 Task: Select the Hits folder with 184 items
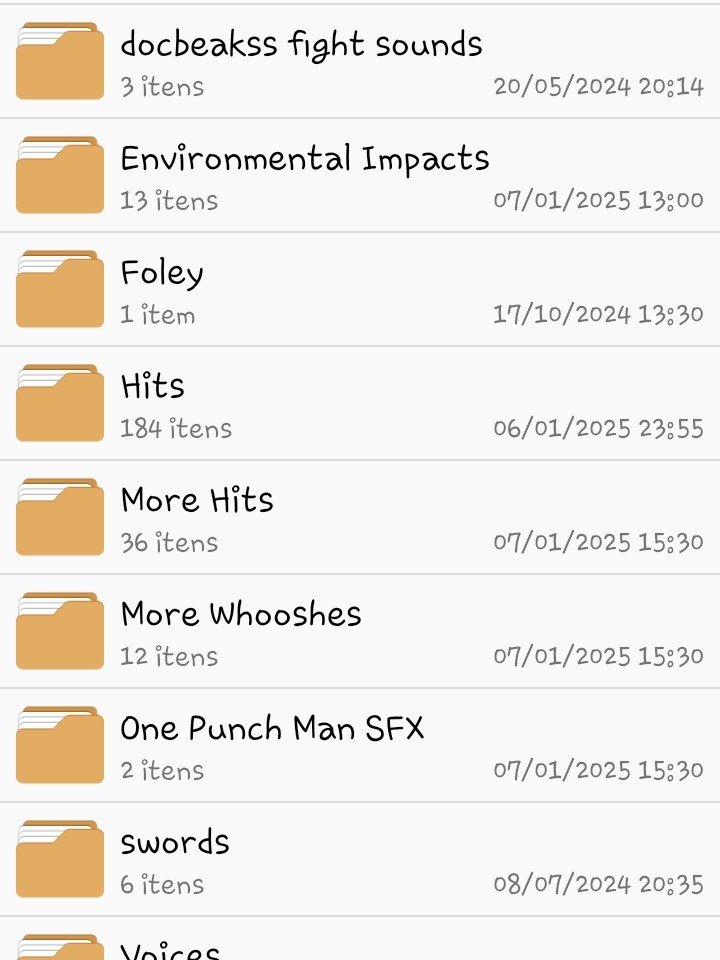[x=153, y=404]
